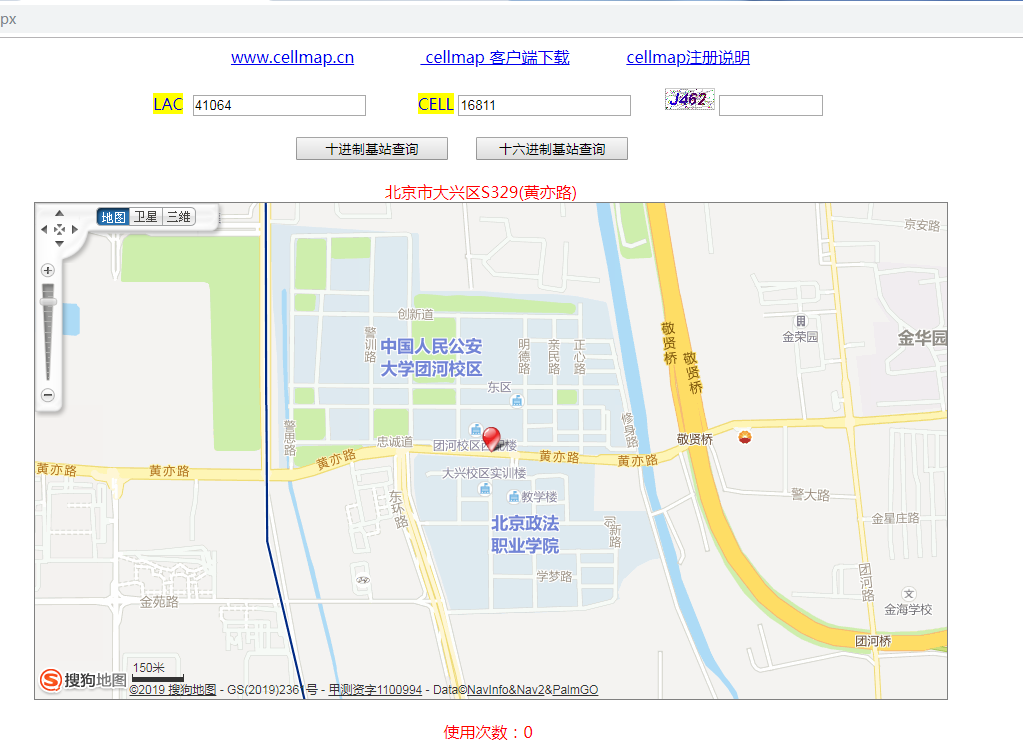Screen dimensions: 1023x742
Task: Tap the captcha code entry field
Action: click(x=770, y=105)
